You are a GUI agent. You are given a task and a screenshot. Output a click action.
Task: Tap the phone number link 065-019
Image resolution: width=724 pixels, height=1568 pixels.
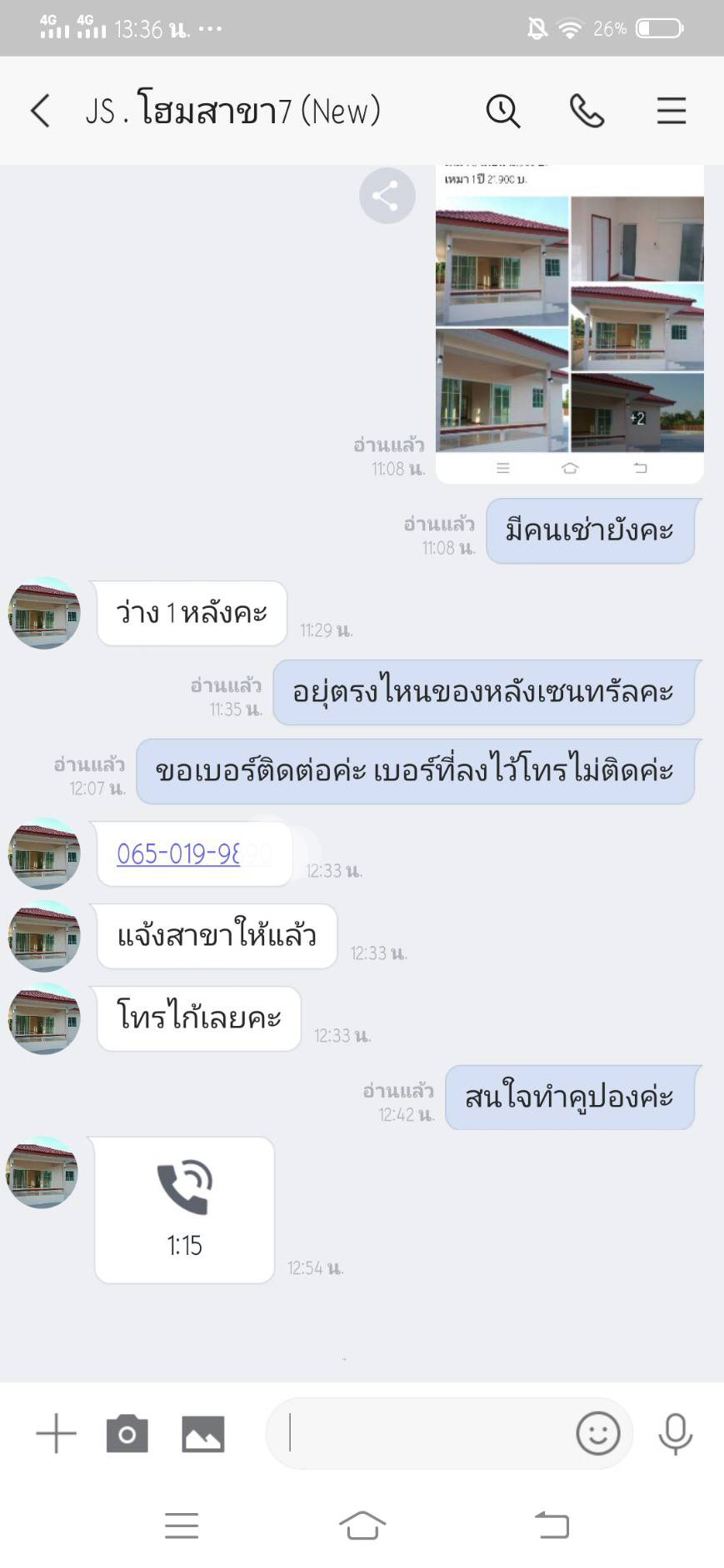(x=178, y=854)
